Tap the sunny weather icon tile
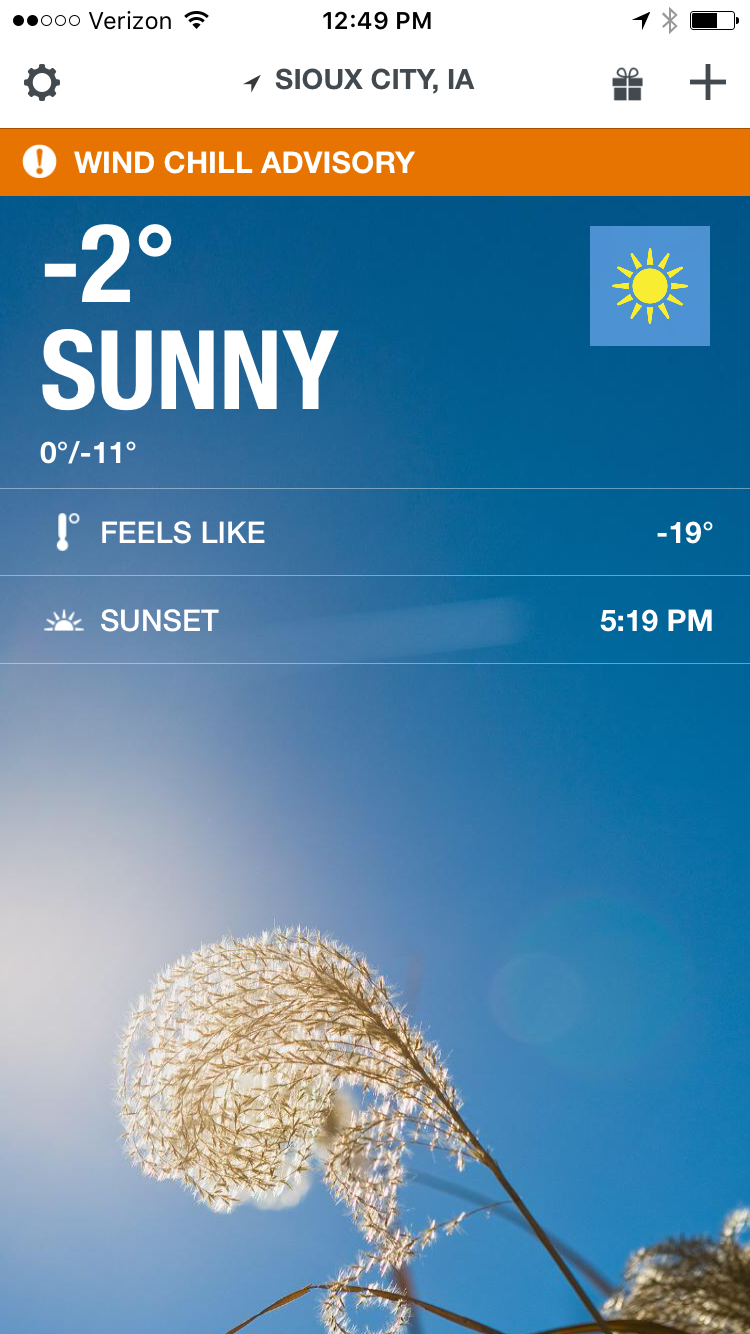The image size is (750, 1334). pos(650,286)
